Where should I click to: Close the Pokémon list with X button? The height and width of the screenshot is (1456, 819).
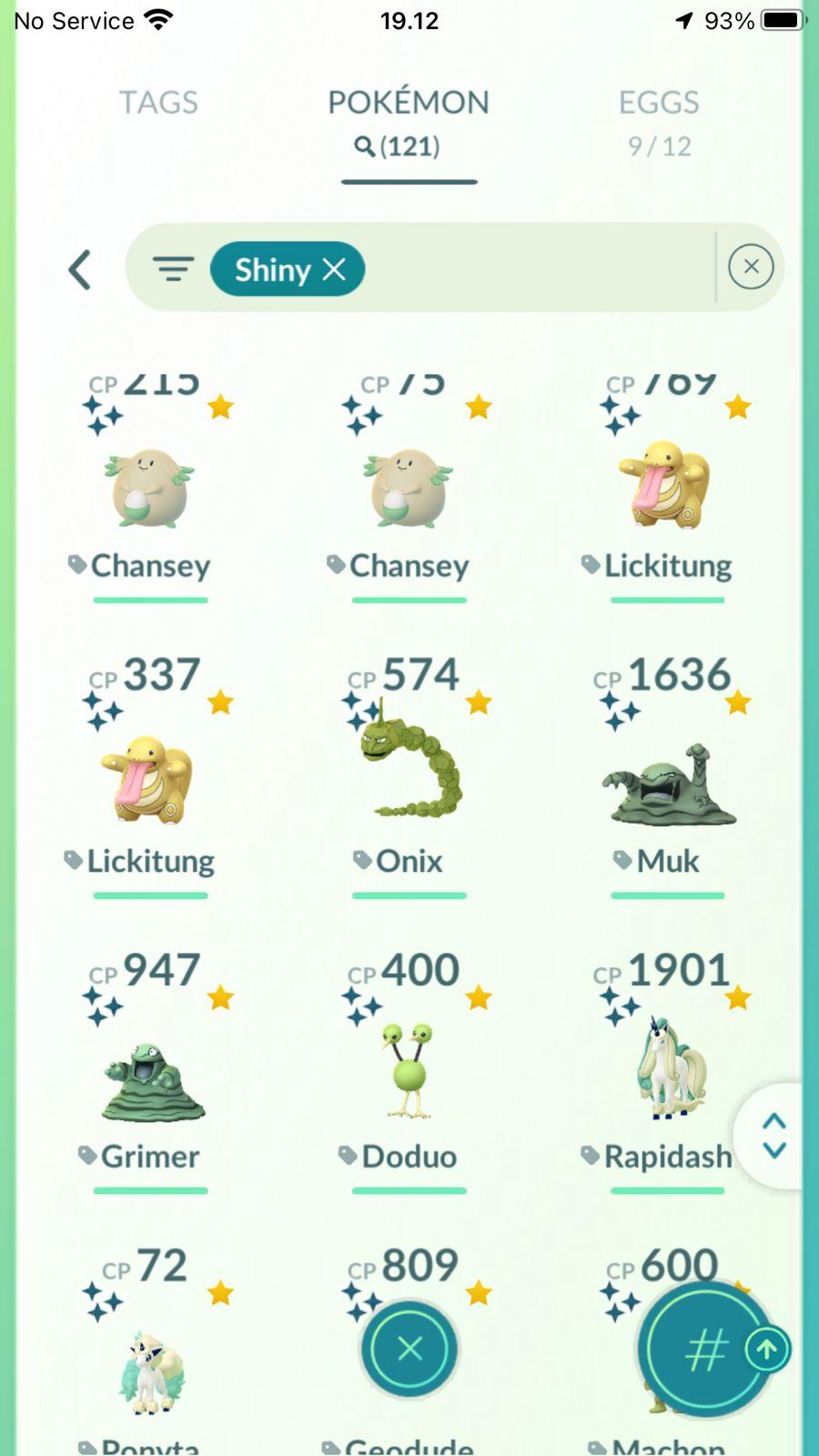[409, 1349]
